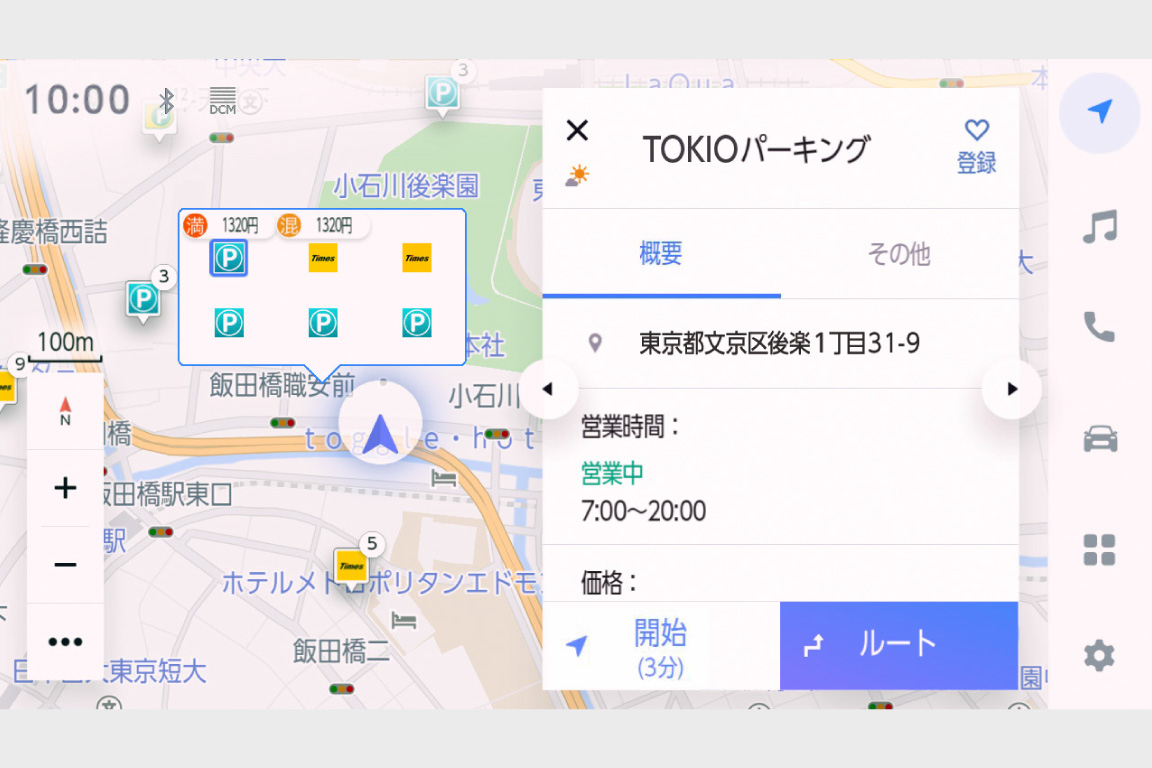Toggle the north compass orientation
Viewport: 1152px width, 768px height.
[x=65, y=411]
